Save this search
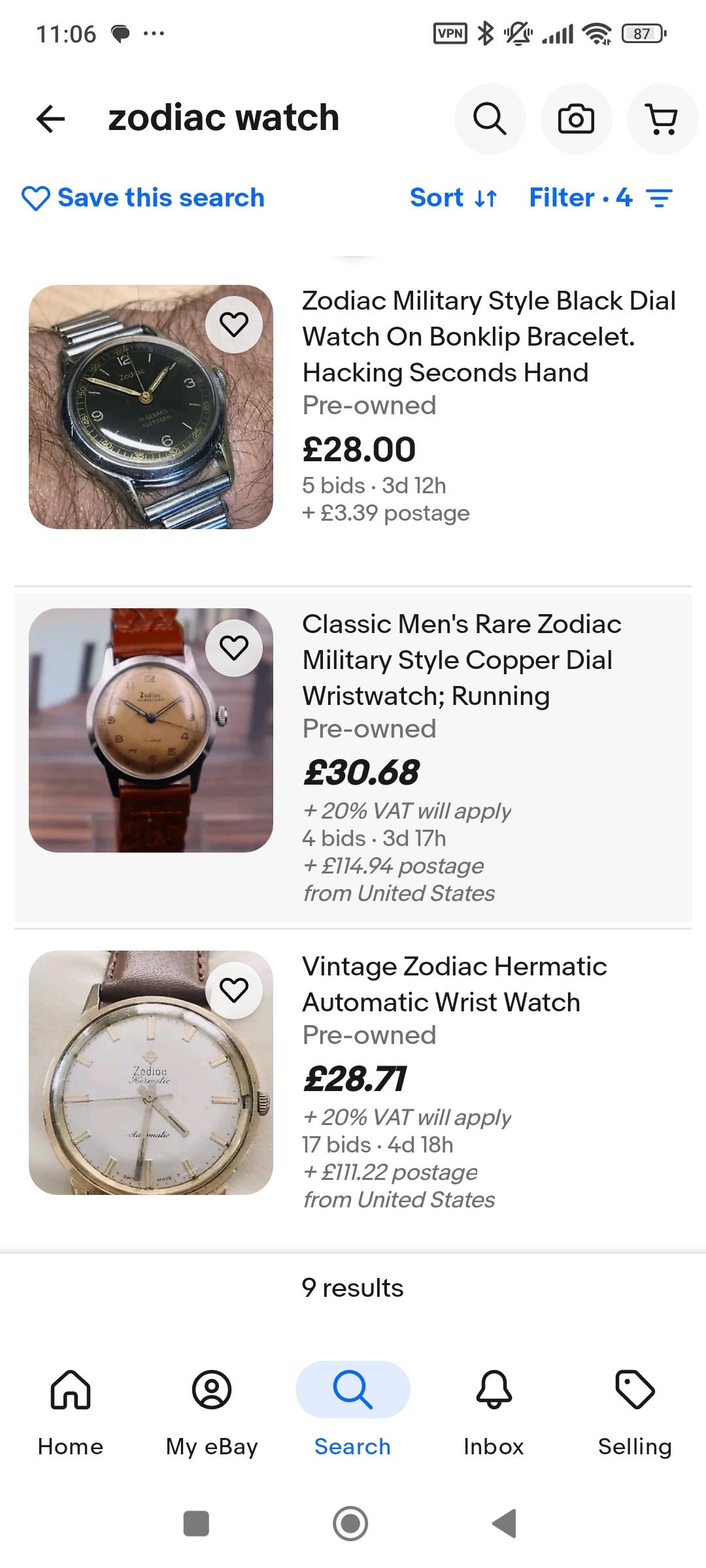This screenshot has width=706, height=1568. click(143, 198)
